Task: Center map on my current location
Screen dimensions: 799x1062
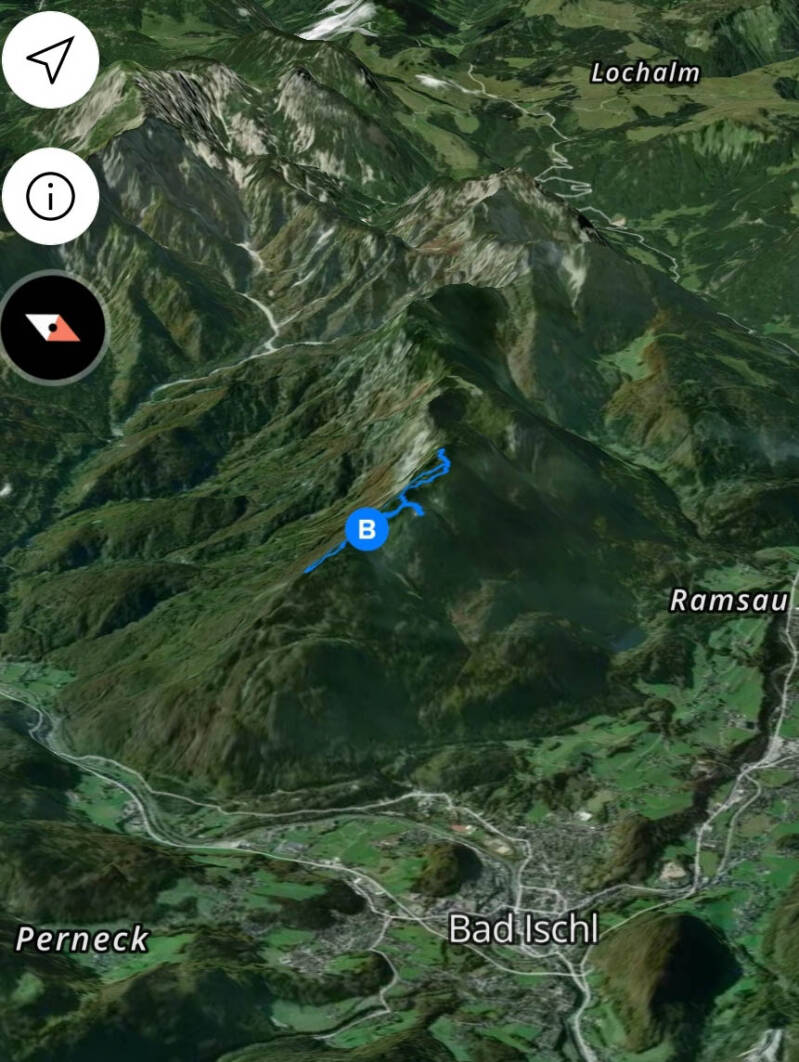Action: pos(50,61)
